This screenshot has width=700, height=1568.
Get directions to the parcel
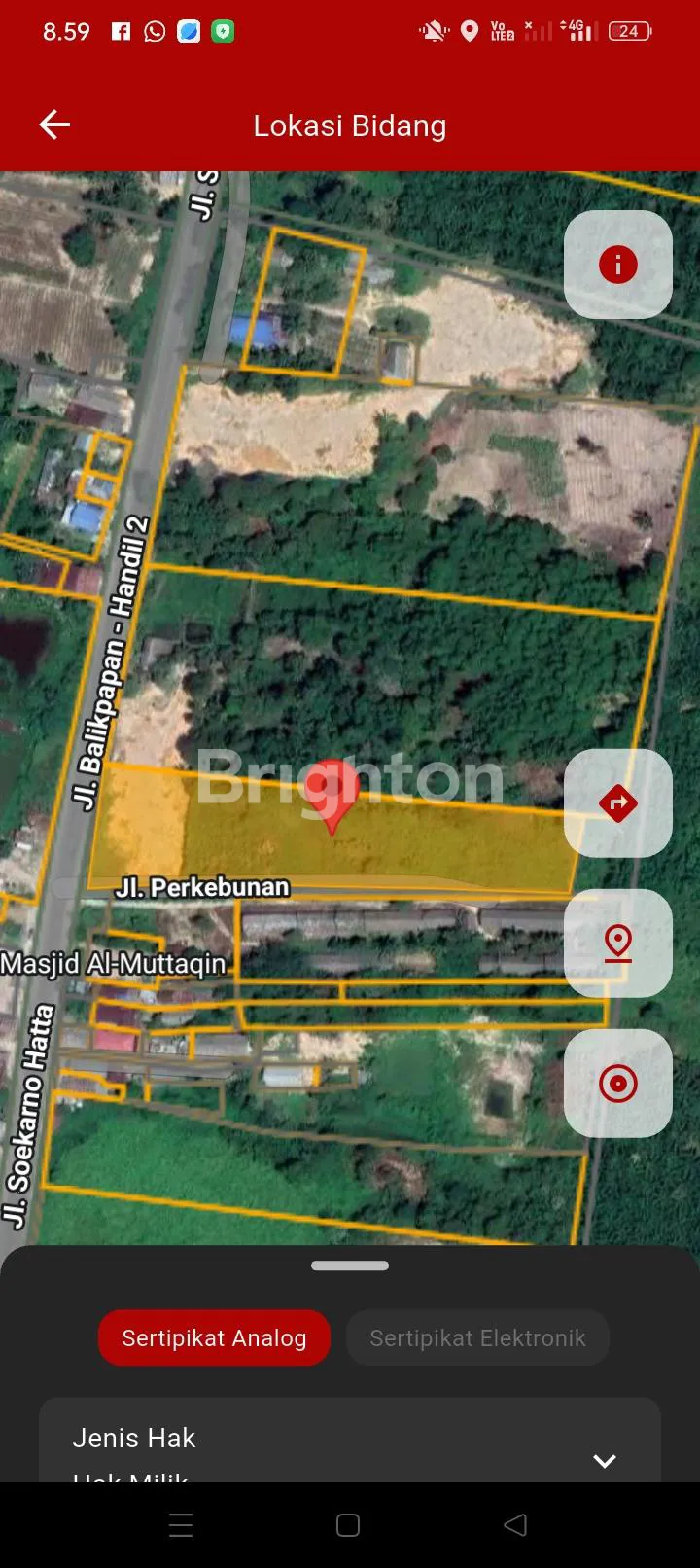[x=618, y=803]
